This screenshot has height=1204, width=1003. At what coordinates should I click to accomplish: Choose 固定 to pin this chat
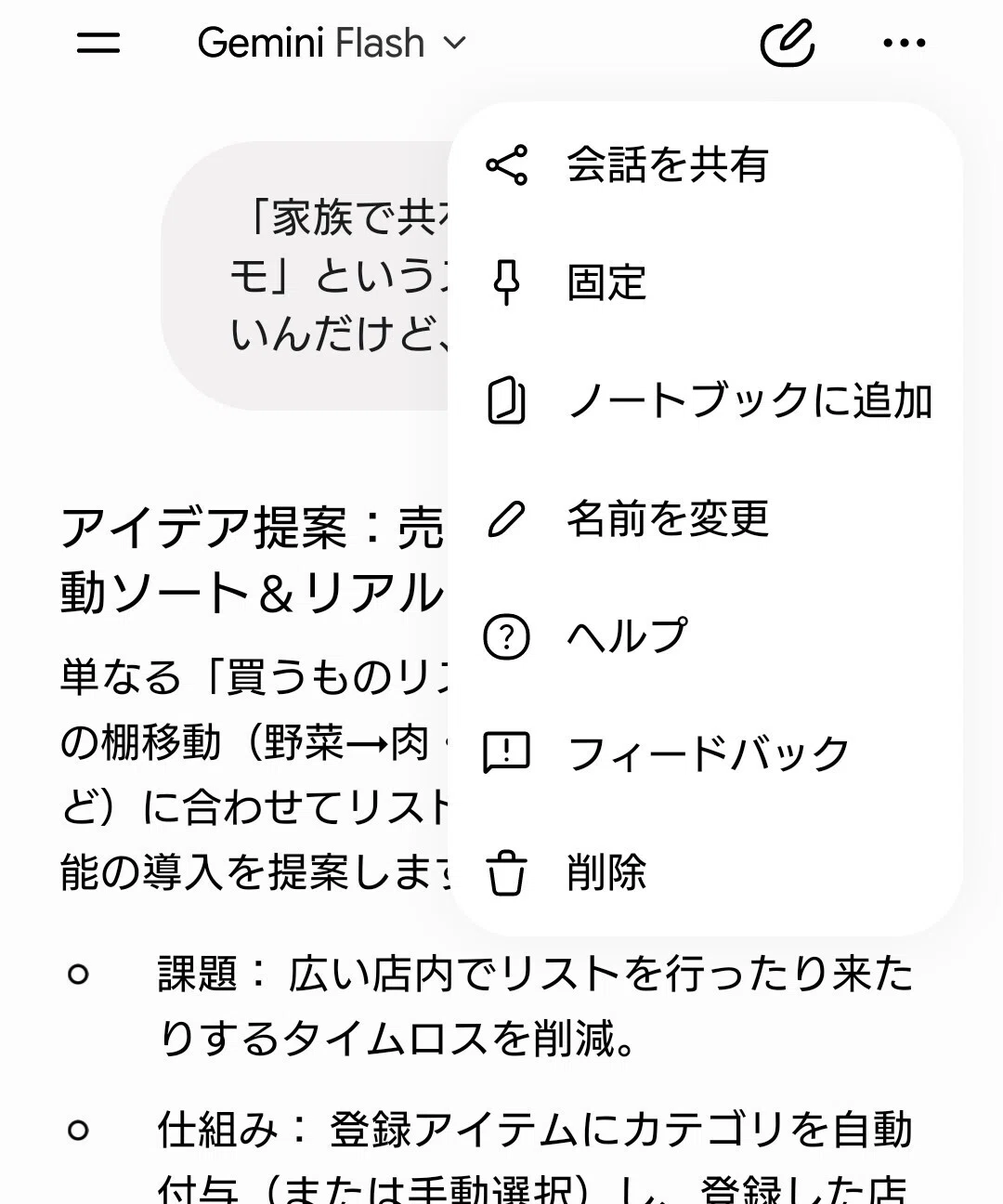click(x=705, y=282)
